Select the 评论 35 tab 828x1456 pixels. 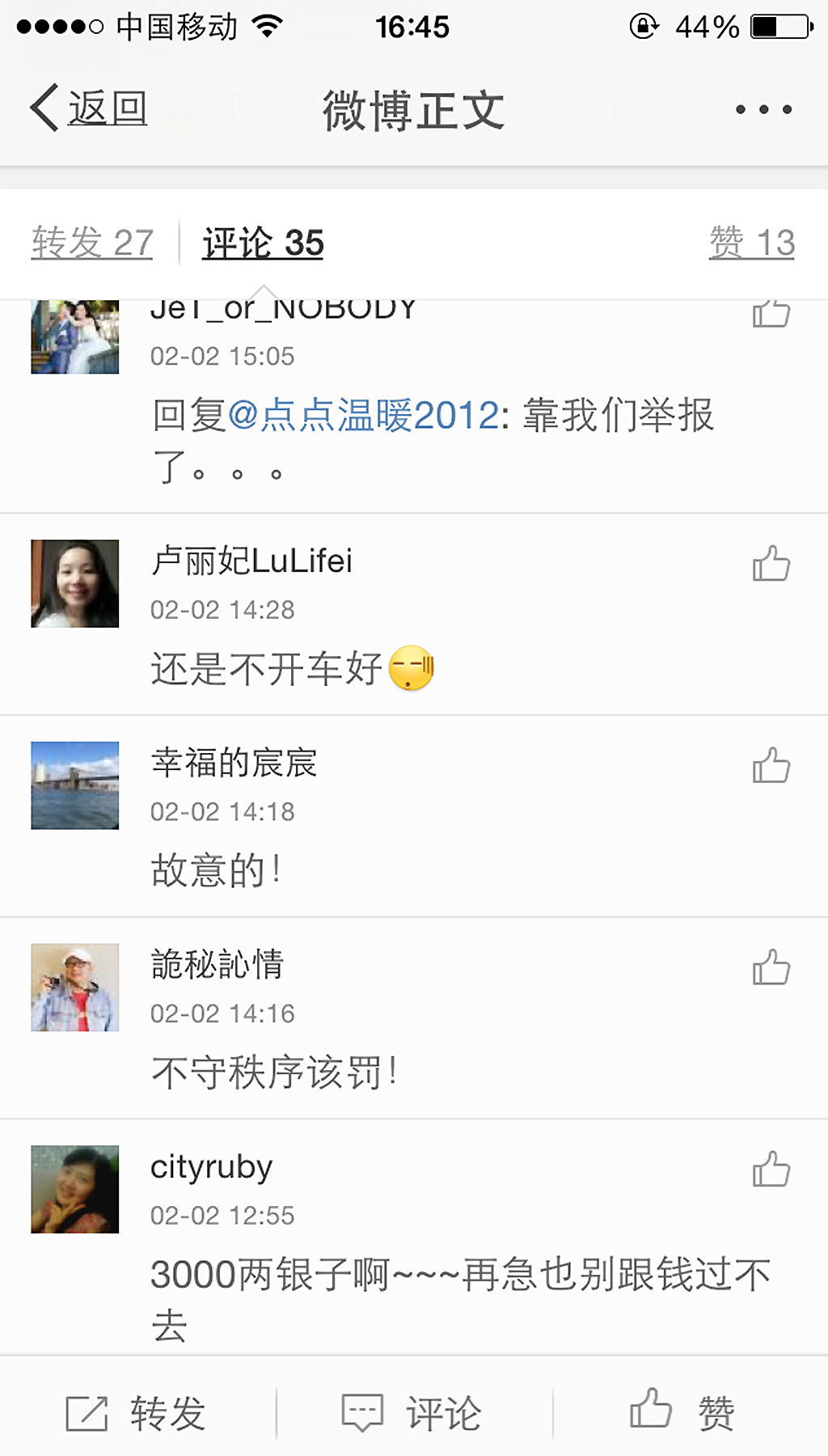point(263,243)
